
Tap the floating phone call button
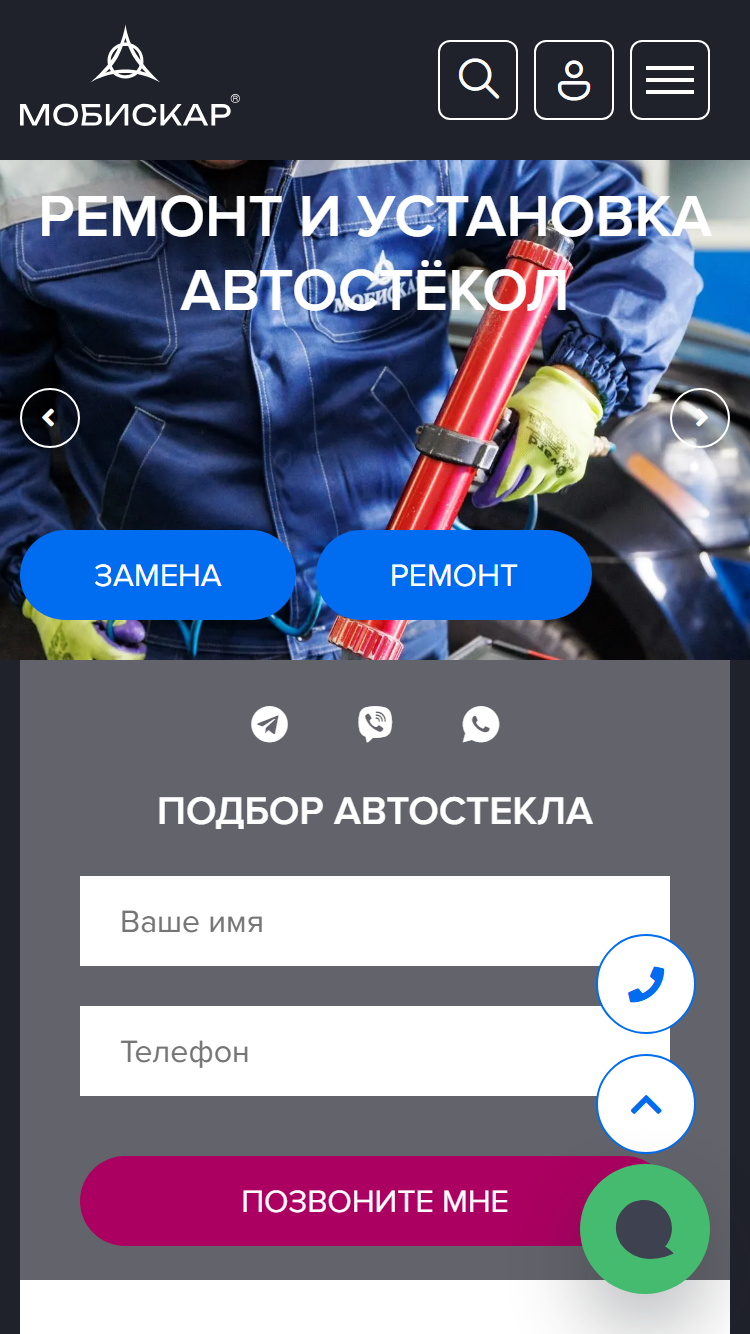646,984
